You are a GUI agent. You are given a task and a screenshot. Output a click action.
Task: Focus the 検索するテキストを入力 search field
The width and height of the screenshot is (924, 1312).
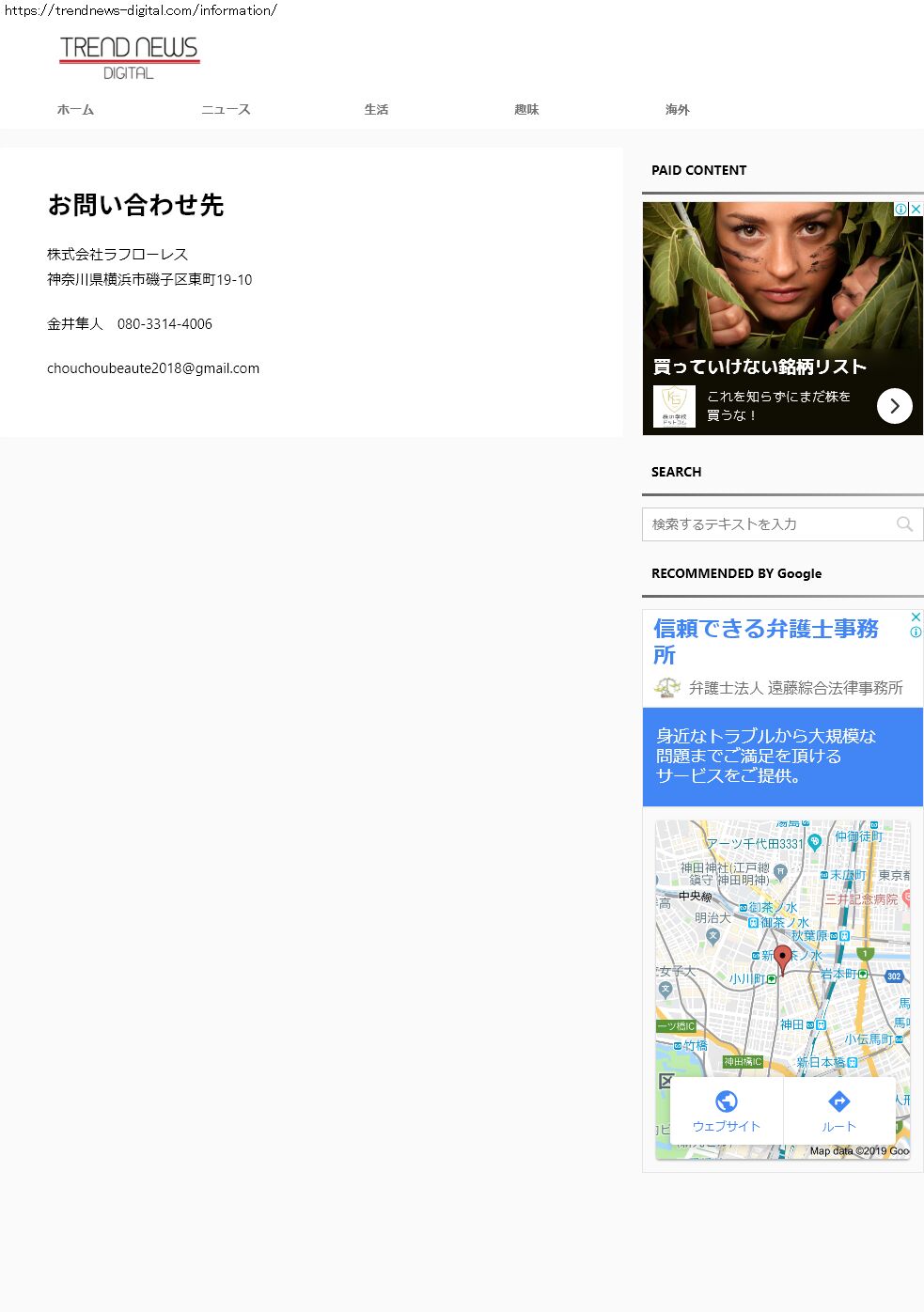click(x=766, y=524)
